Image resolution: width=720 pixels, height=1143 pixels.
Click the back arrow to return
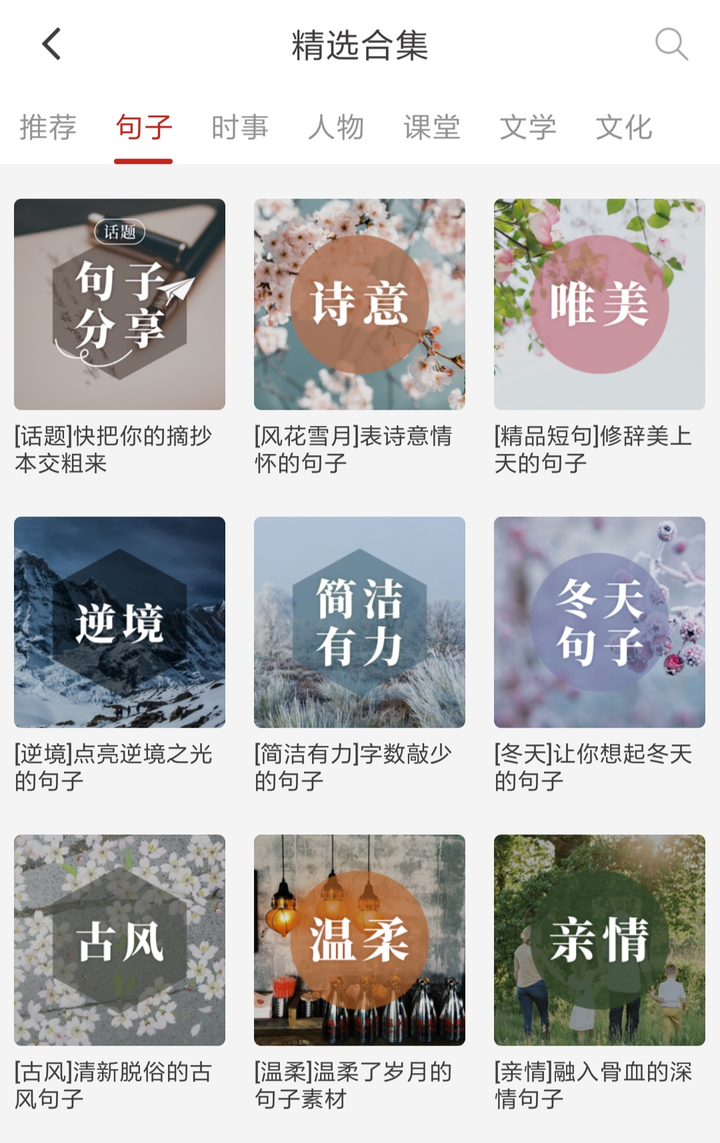pyautogui.click(x=50, y=45)
